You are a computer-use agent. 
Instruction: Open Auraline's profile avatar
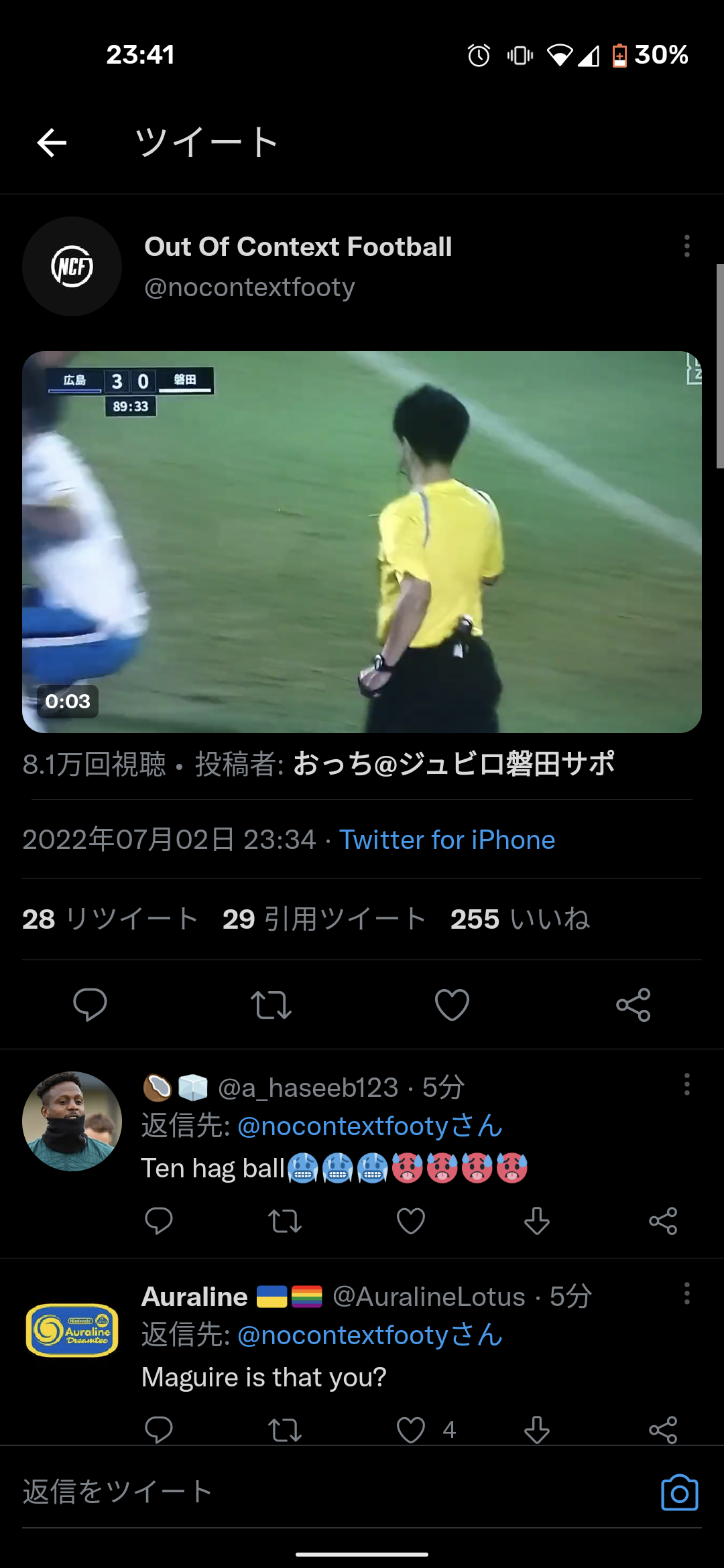tap(72, 1330)
